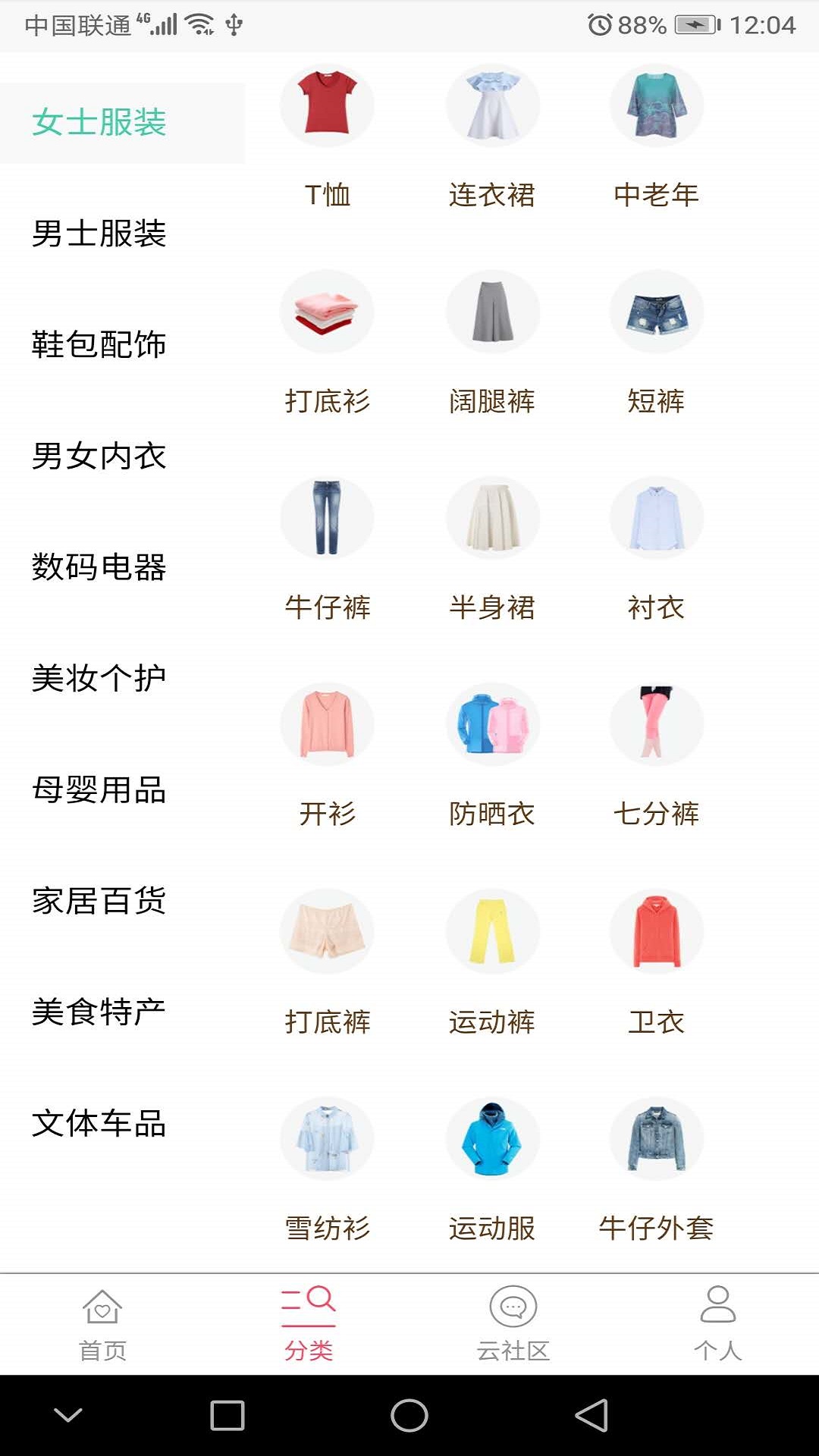Viewport: 819px width, 1456px height.
Task: Open the T恤 subcategory
Action: 327,136
